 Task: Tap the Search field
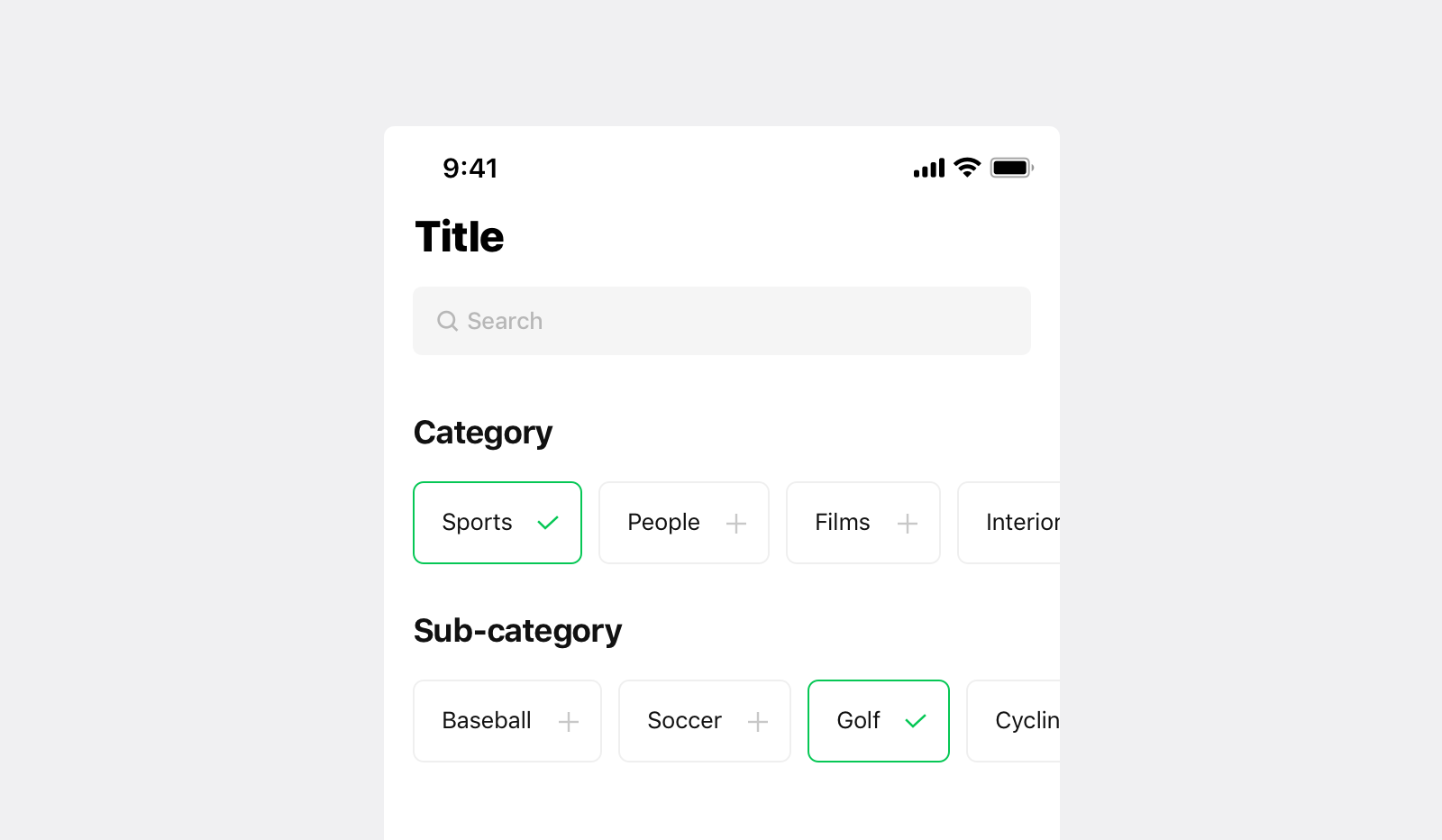coord(721,321)
